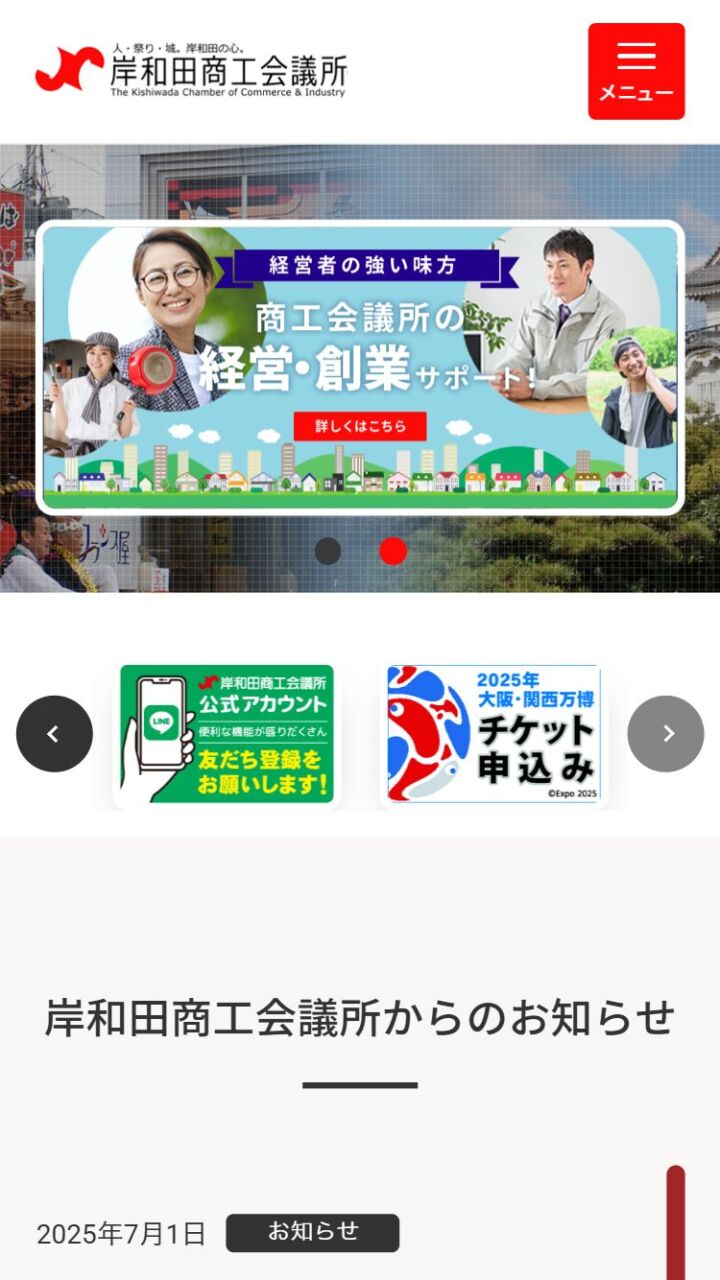Open the 大阪・関西万博 チケット申込み banner
Viewport: 720px width, 1280px height.
tap(494, 734)
